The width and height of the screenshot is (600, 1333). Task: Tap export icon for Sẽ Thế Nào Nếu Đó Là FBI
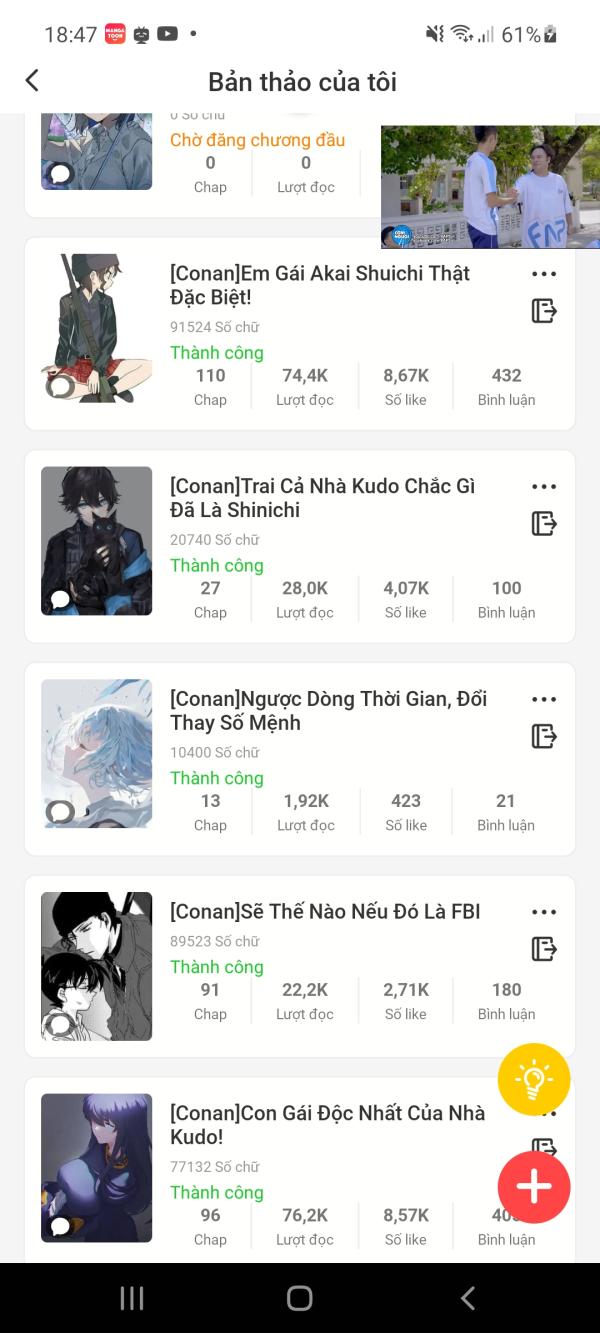pyautogui.click(x=544, y=948)
